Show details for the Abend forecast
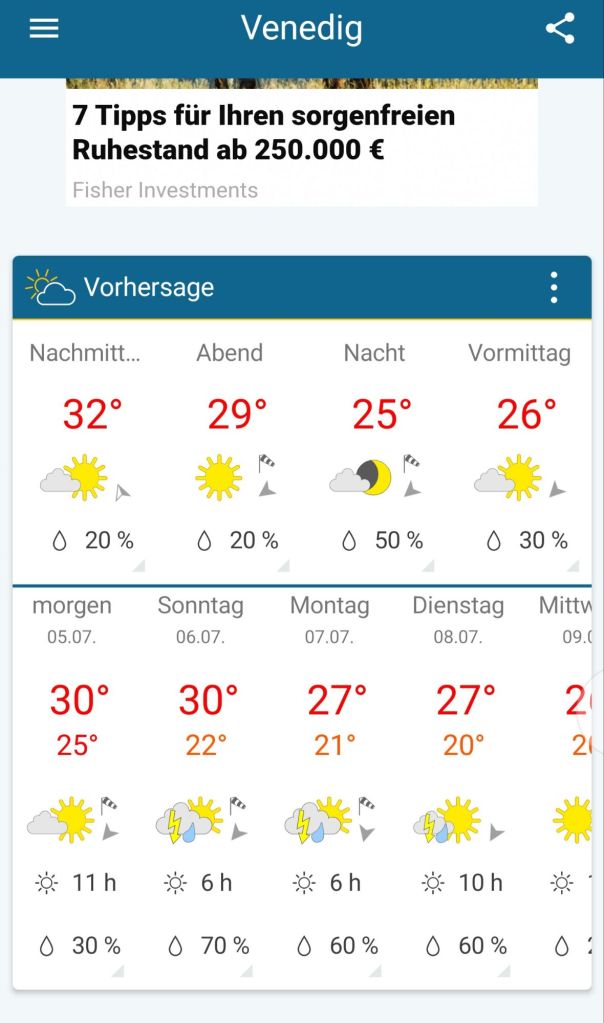The width and height of the screenshot is (604, 1023). pyautogui.click(x=230, y=450)
